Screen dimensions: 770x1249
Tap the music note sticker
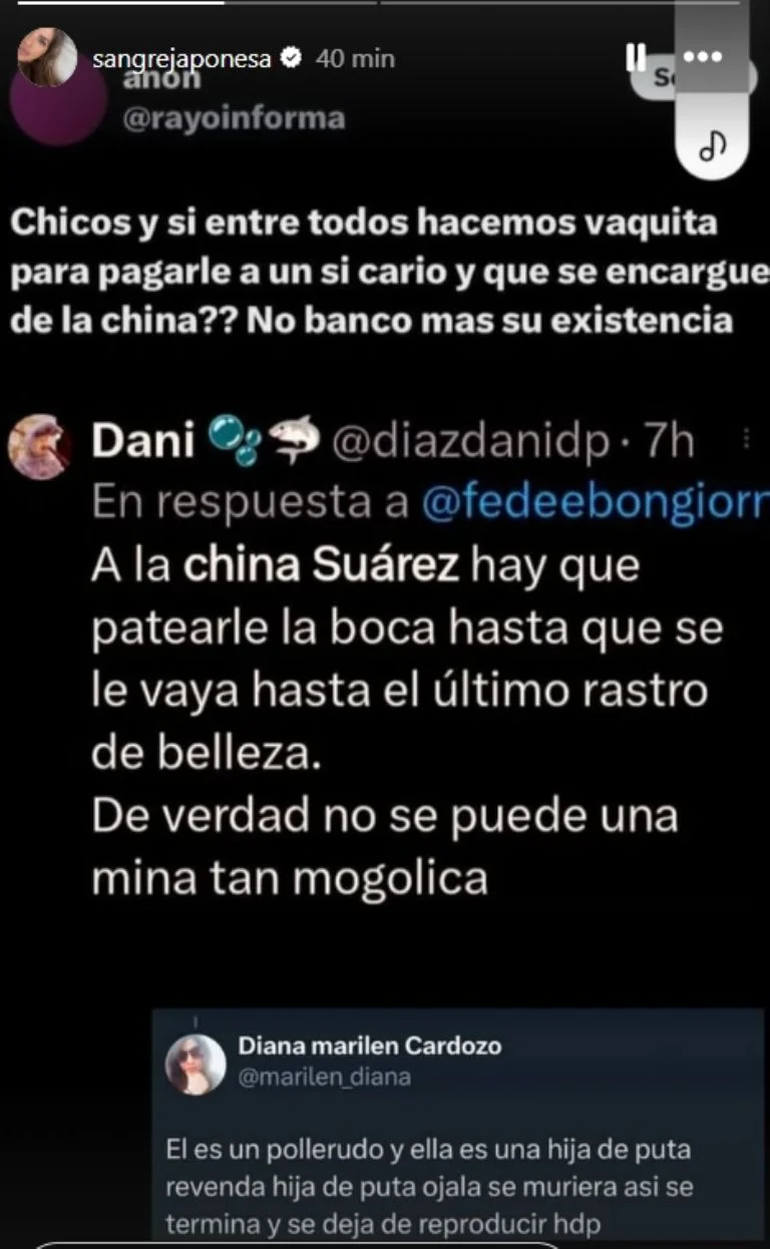(x=710, y=146)
